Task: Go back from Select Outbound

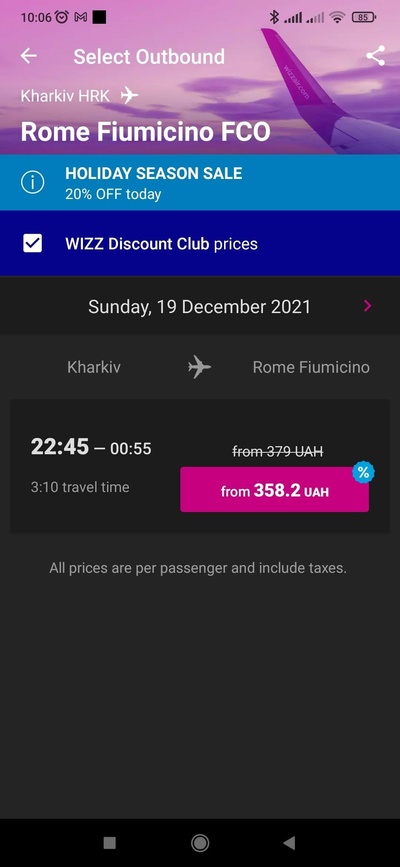Action: (x=28, y=56)
